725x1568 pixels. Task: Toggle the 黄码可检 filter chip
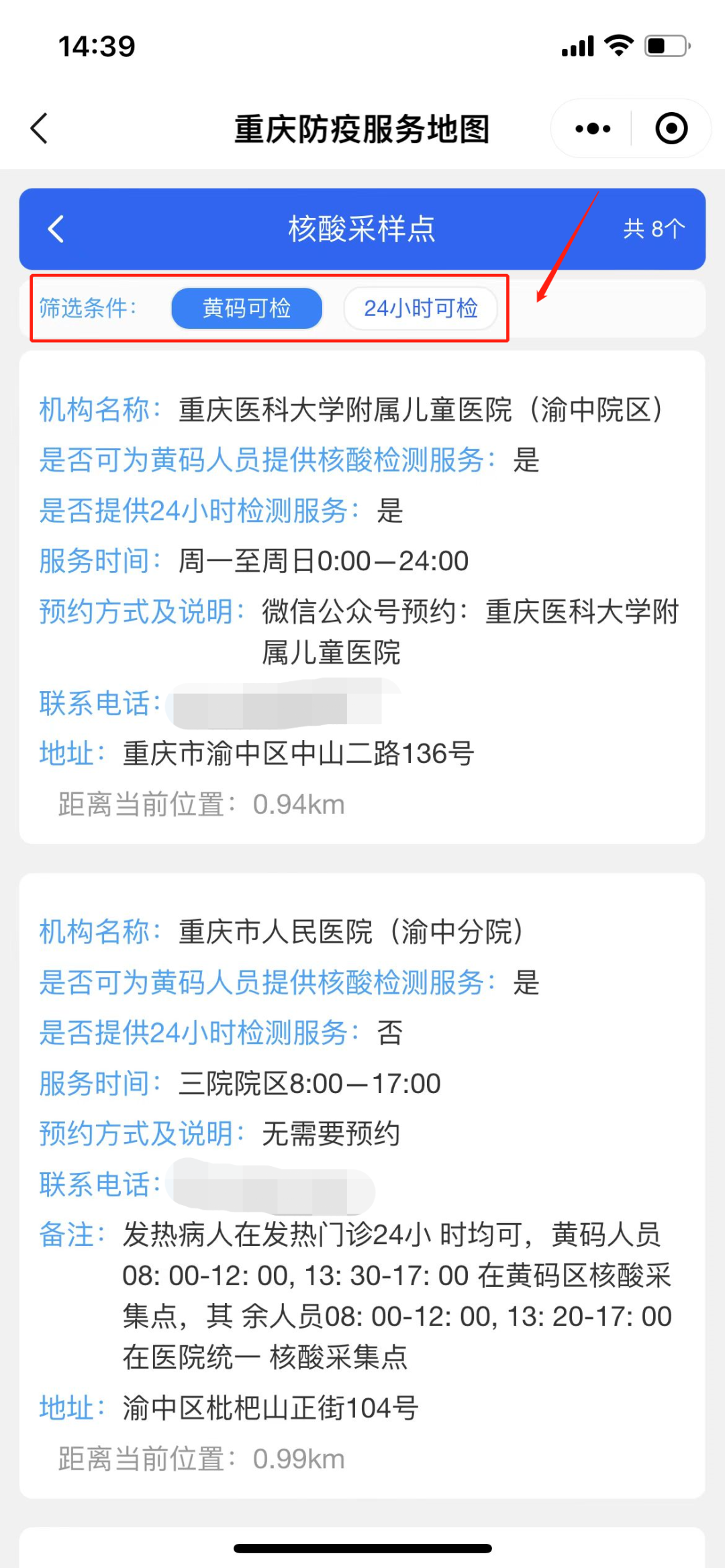(x=247, y=309)
